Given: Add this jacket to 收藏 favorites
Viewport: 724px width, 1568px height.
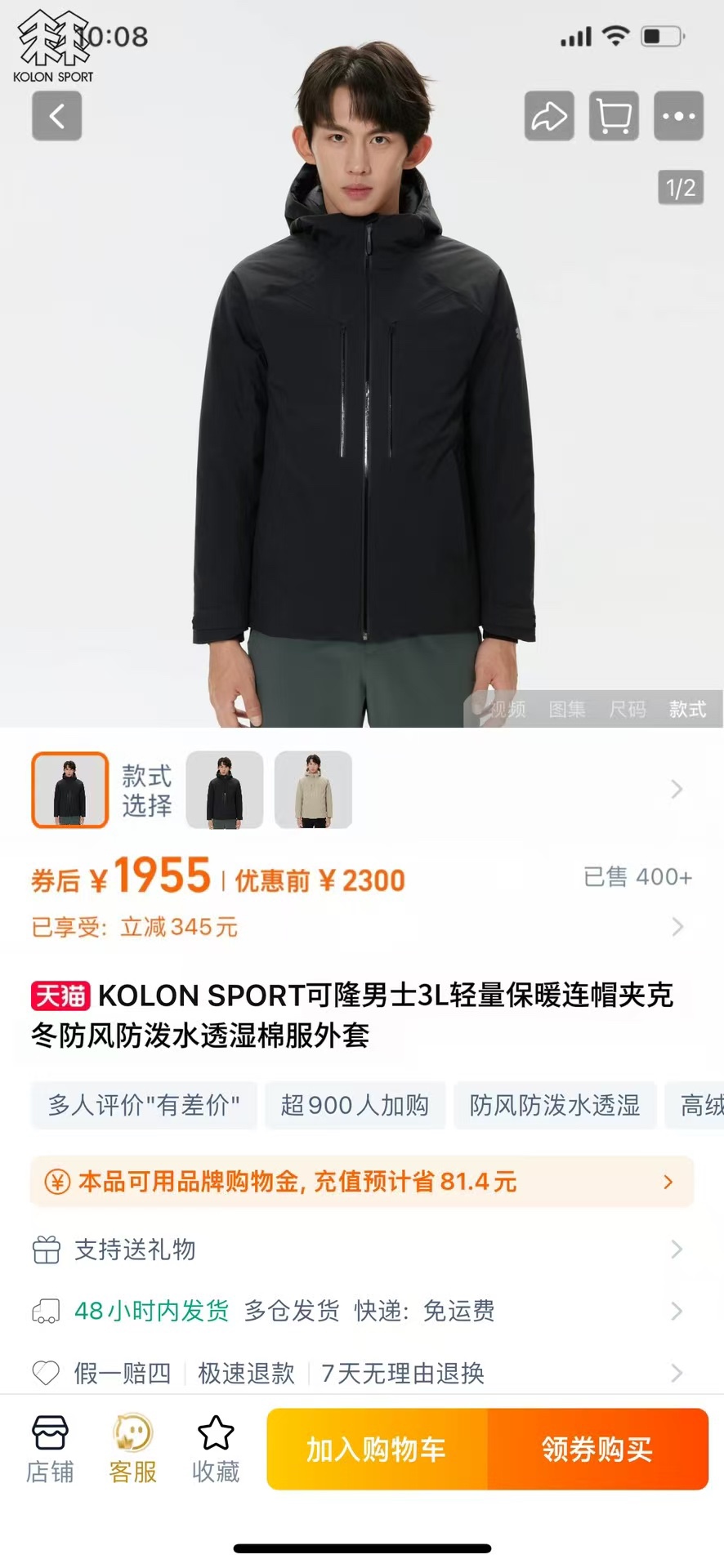Looking at the screenshot, I should (216, 1449).
